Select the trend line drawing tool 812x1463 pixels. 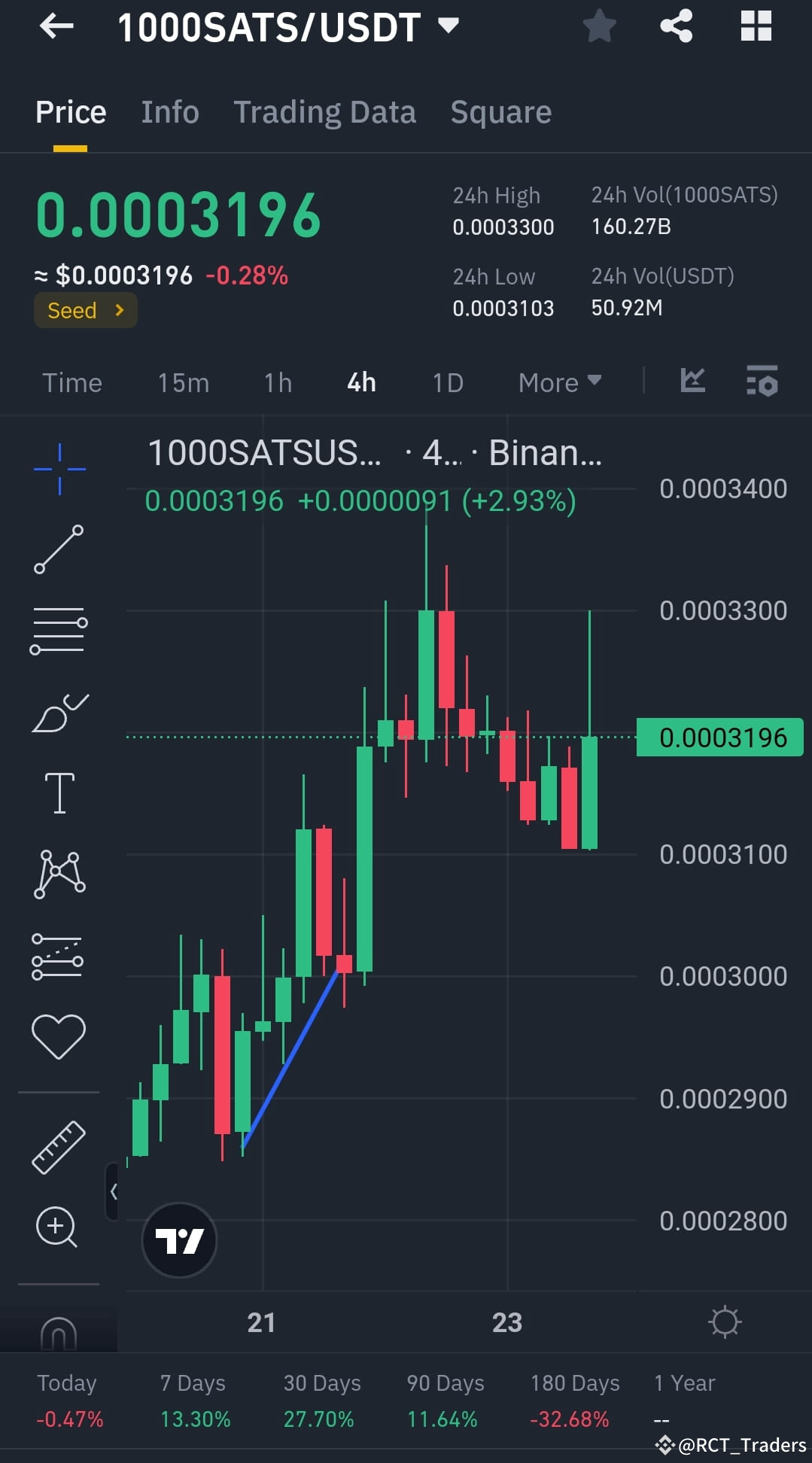[59, 550]
